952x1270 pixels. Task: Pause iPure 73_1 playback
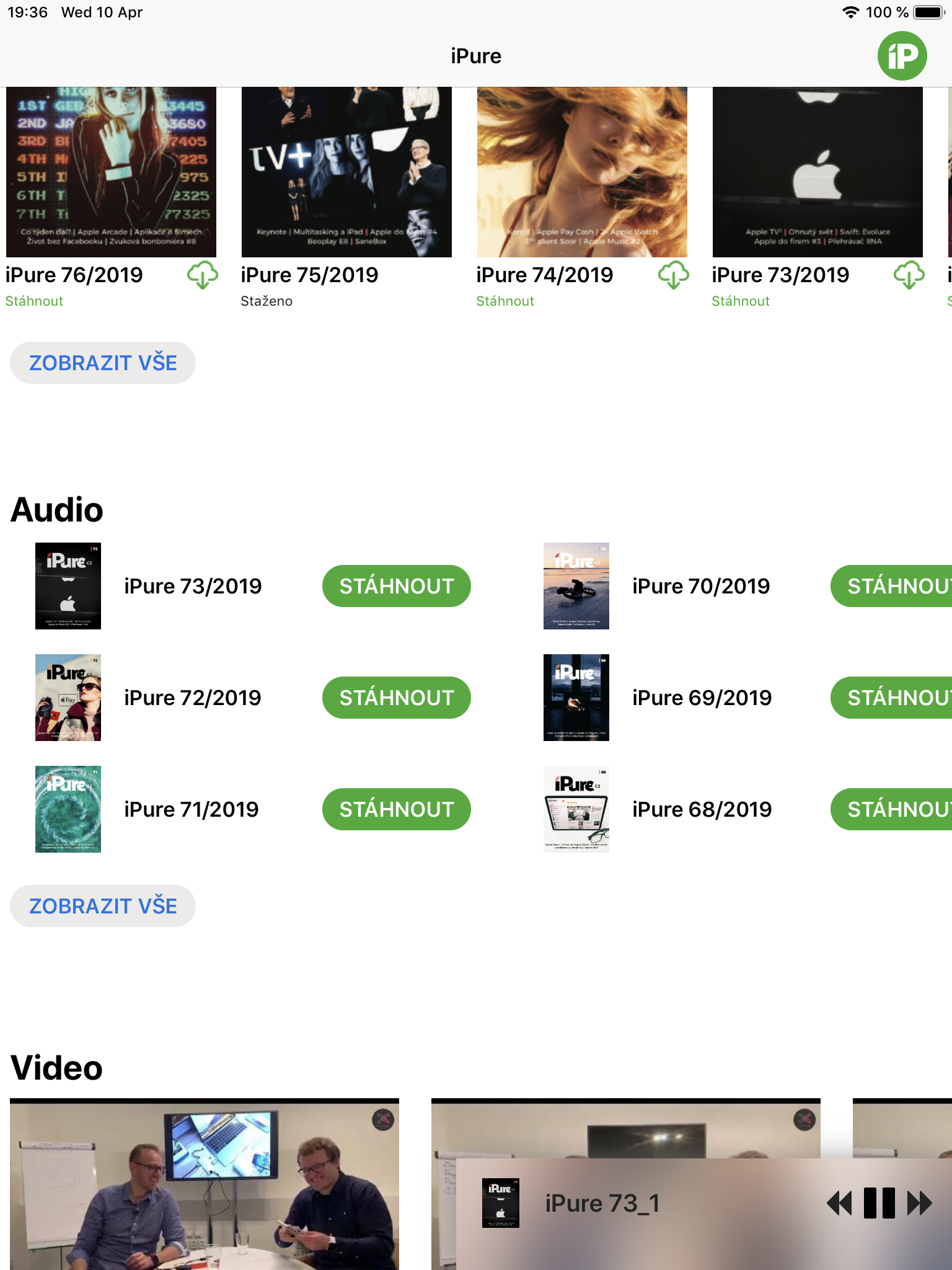pos(879,1203)
